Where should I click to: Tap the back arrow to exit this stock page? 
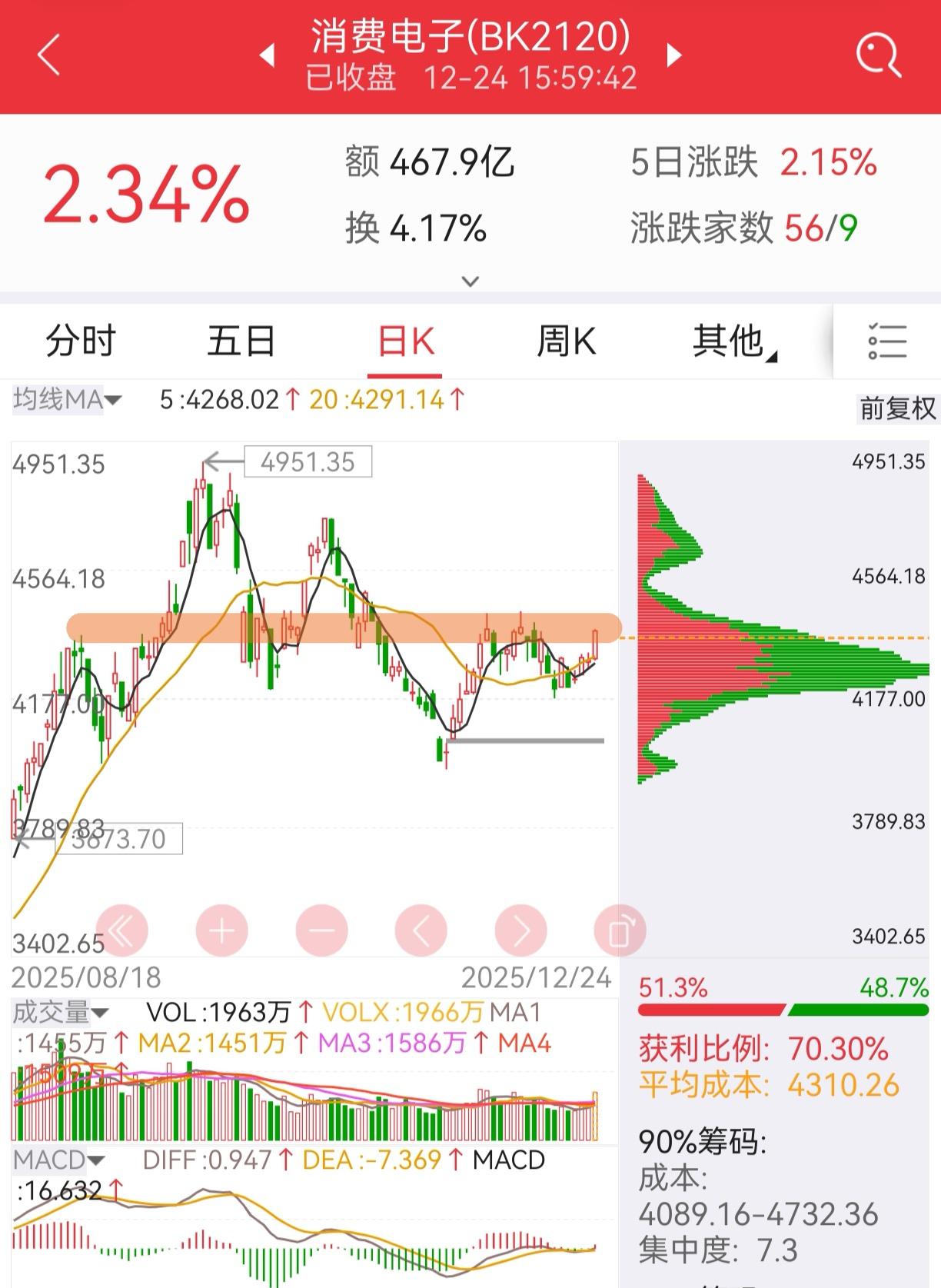click(48, 55)
